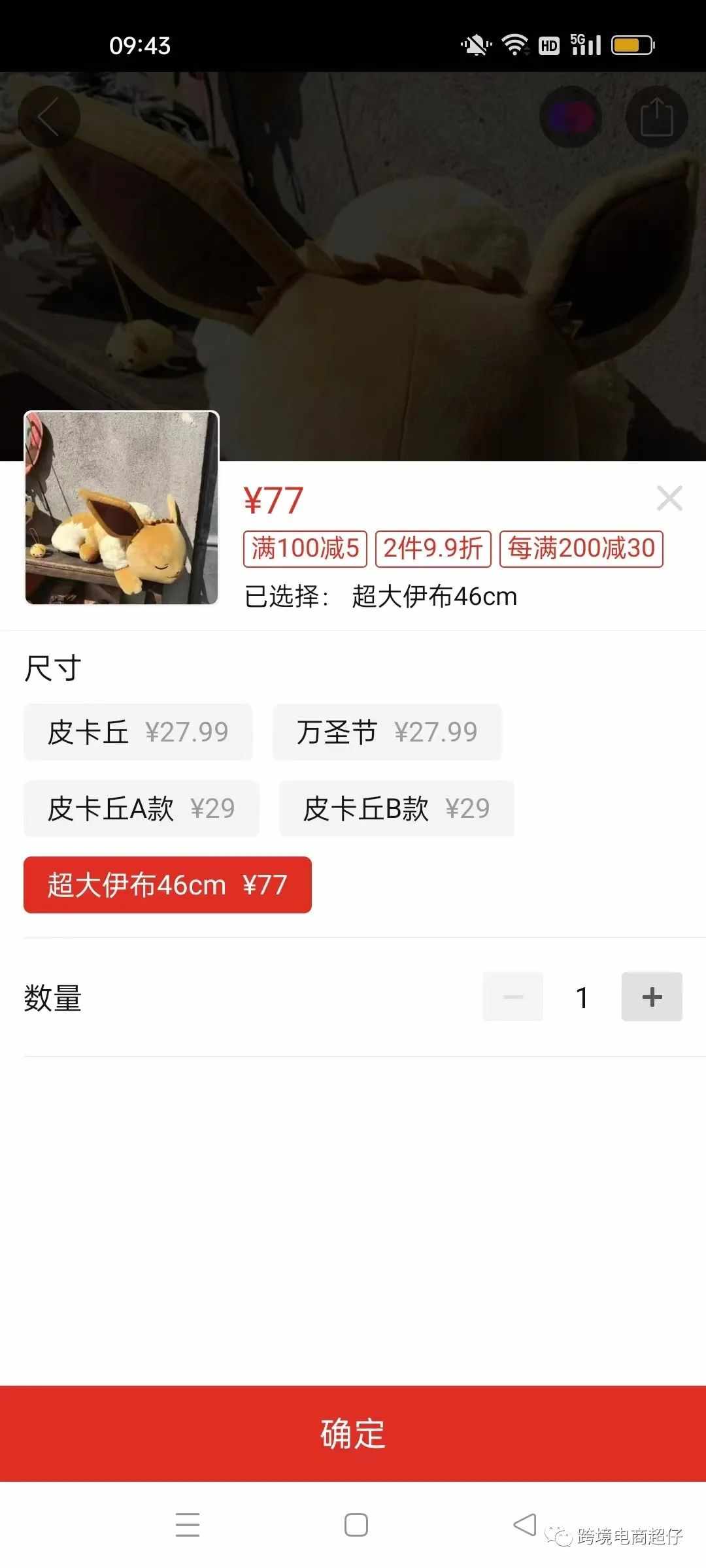Viewport: 706px width, 1568px height.
Task: Tap the 超大伊布46cm ¥77 option
Action: pos(167,885)
